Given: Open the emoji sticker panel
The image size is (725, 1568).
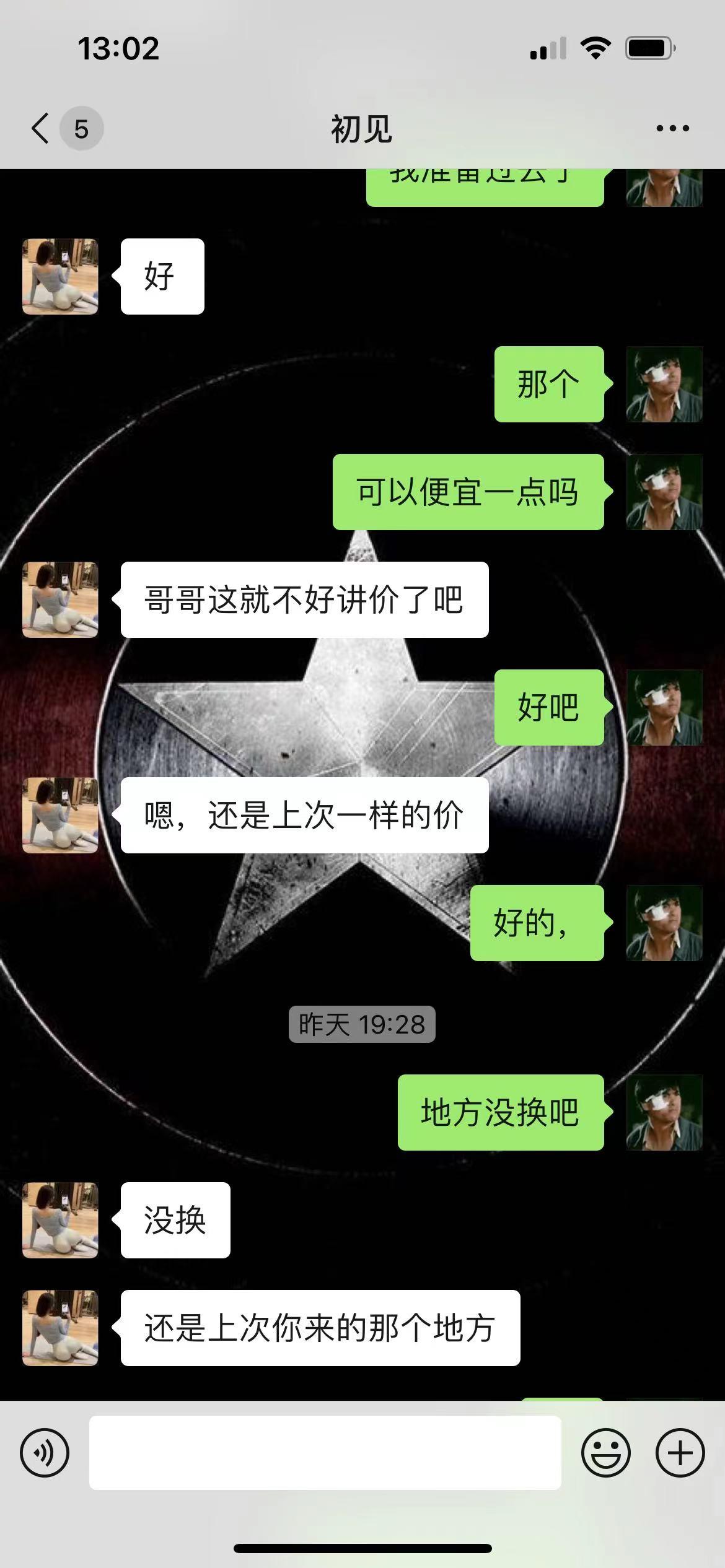Looking at the screenshot, I should point(605,1452).
